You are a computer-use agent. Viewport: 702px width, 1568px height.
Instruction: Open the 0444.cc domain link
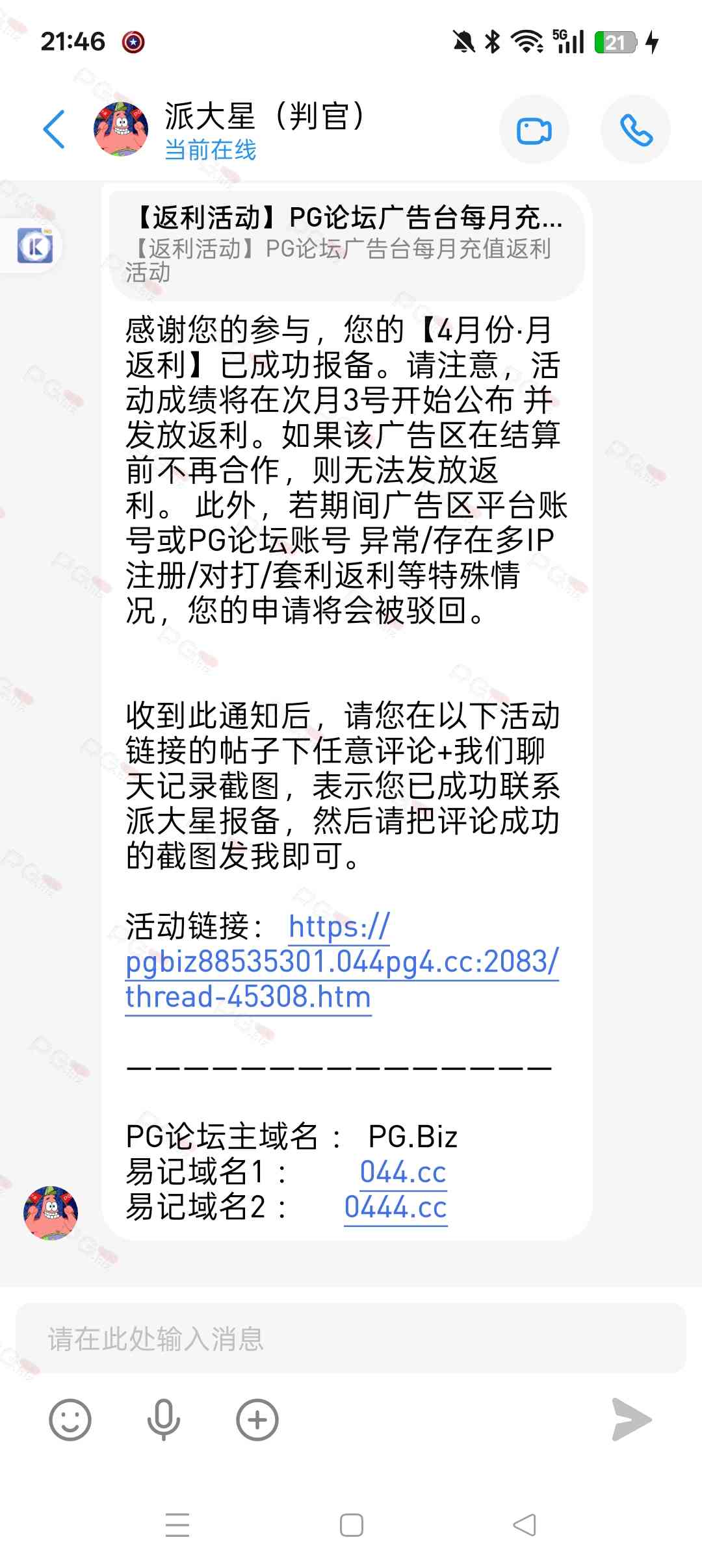(395, 1208)
